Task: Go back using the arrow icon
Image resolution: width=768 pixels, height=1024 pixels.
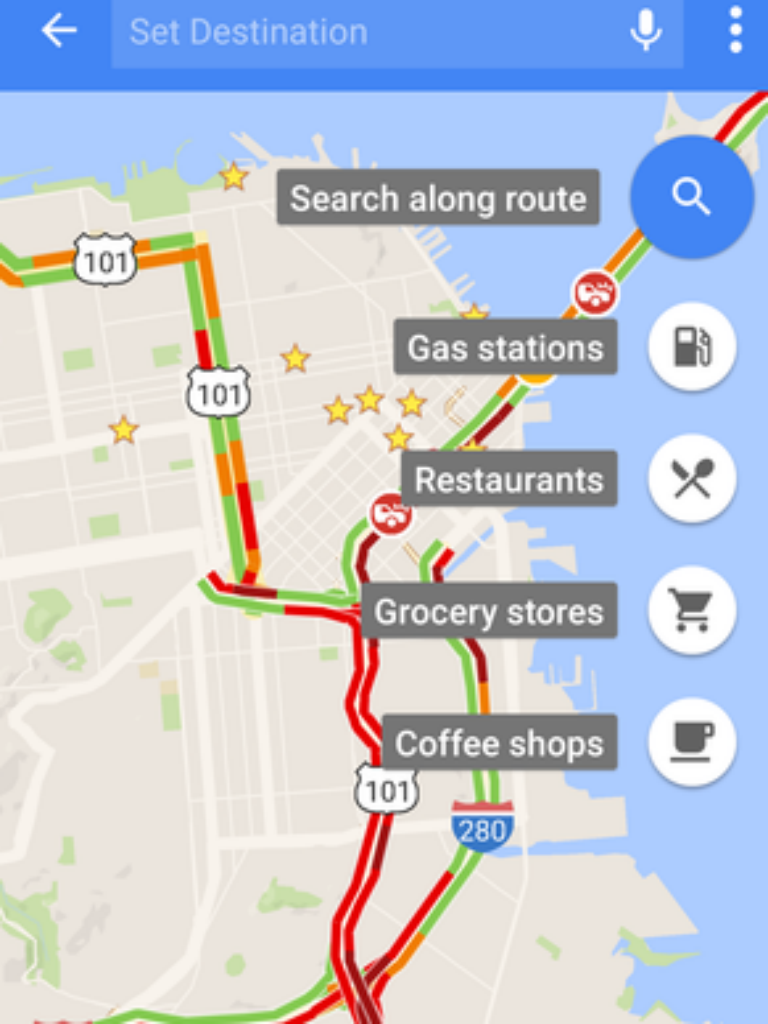Action: pyautogui.click(x=58, y=32)
